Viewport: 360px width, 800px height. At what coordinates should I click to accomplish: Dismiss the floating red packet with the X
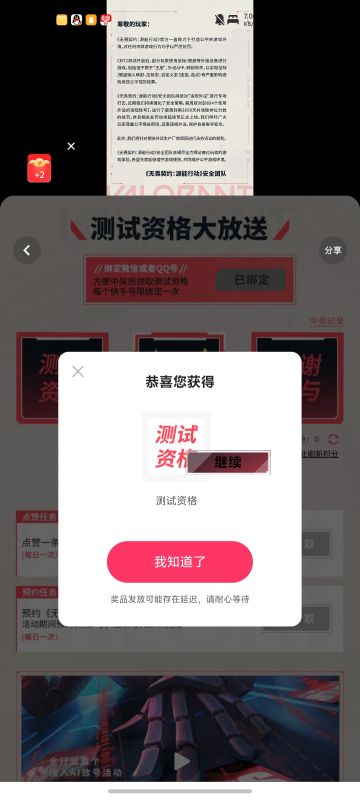tap(71, 146)
